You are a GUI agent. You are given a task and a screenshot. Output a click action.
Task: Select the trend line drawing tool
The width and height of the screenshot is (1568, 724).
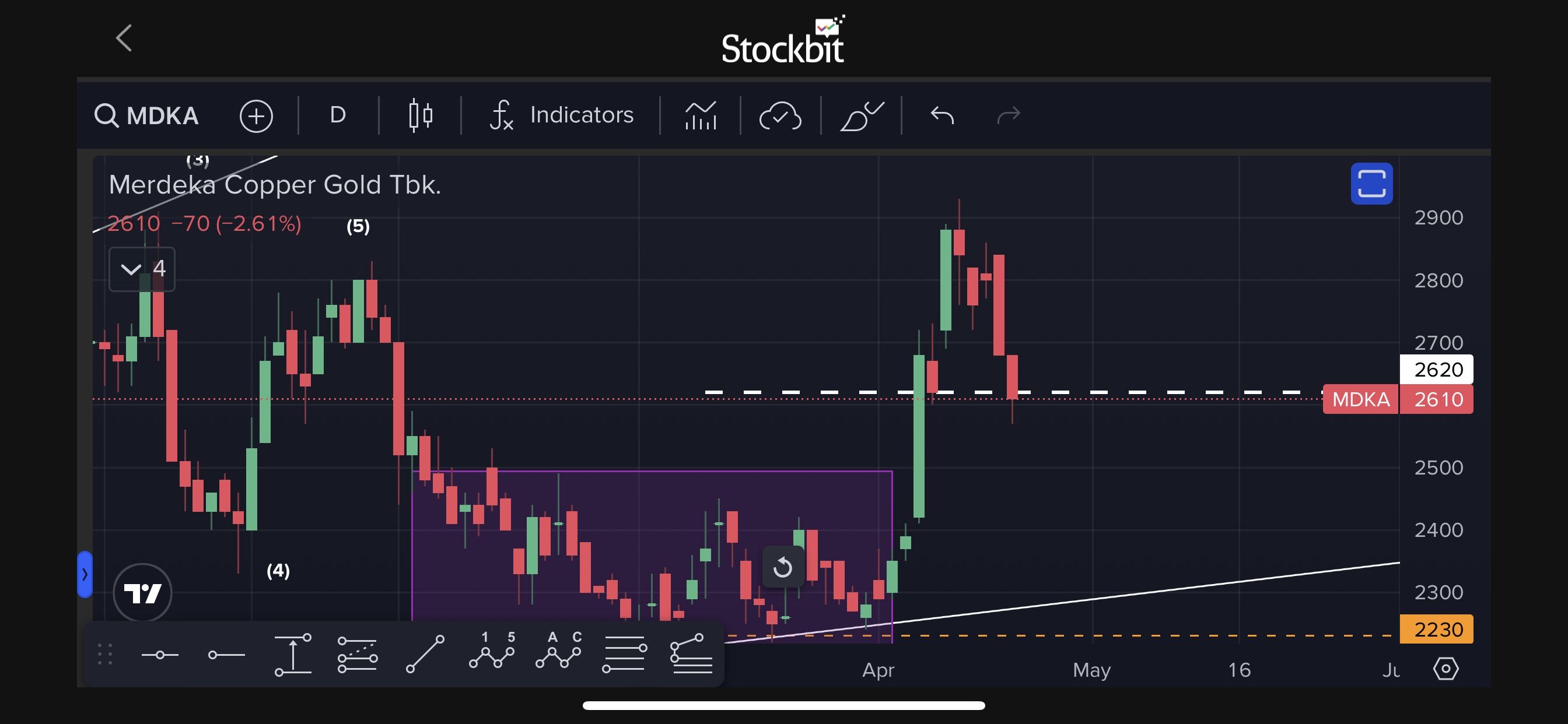pos(425,655)
